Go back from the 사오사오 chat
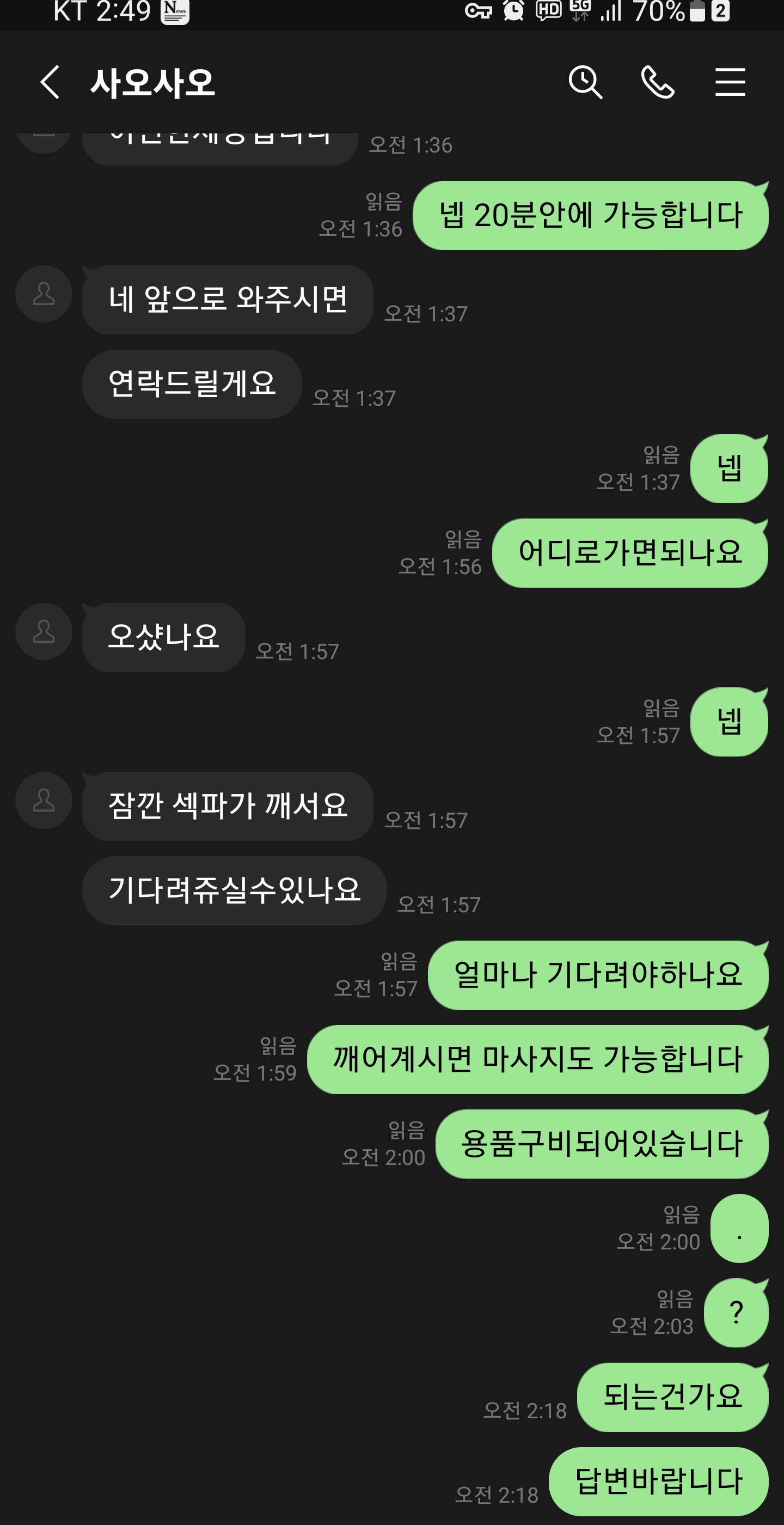 50,82
